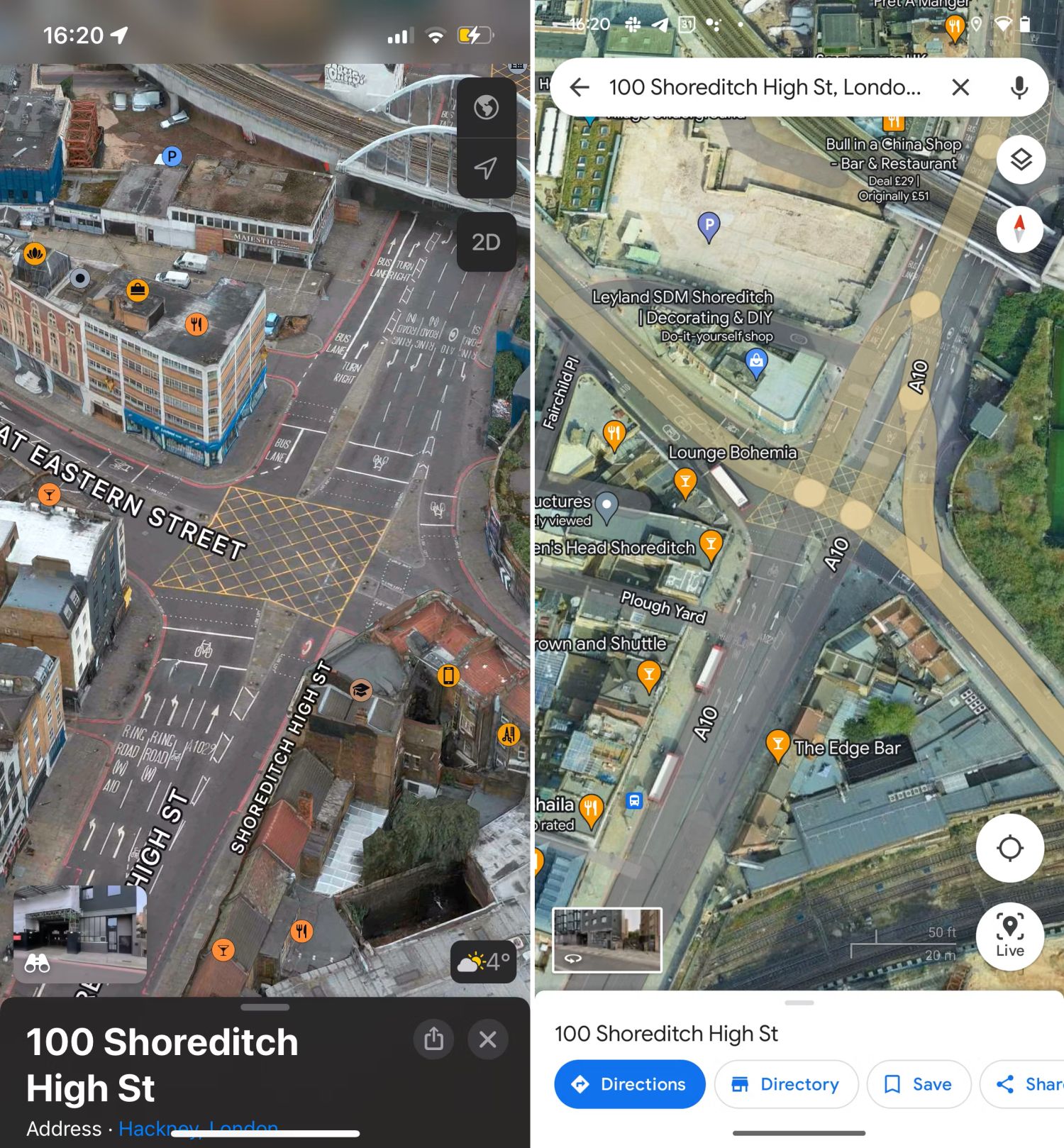Edit the 100 Shoreditch High St search query
The height and width of the screenshot is (1148, 1064).
(x=764, y=87)
